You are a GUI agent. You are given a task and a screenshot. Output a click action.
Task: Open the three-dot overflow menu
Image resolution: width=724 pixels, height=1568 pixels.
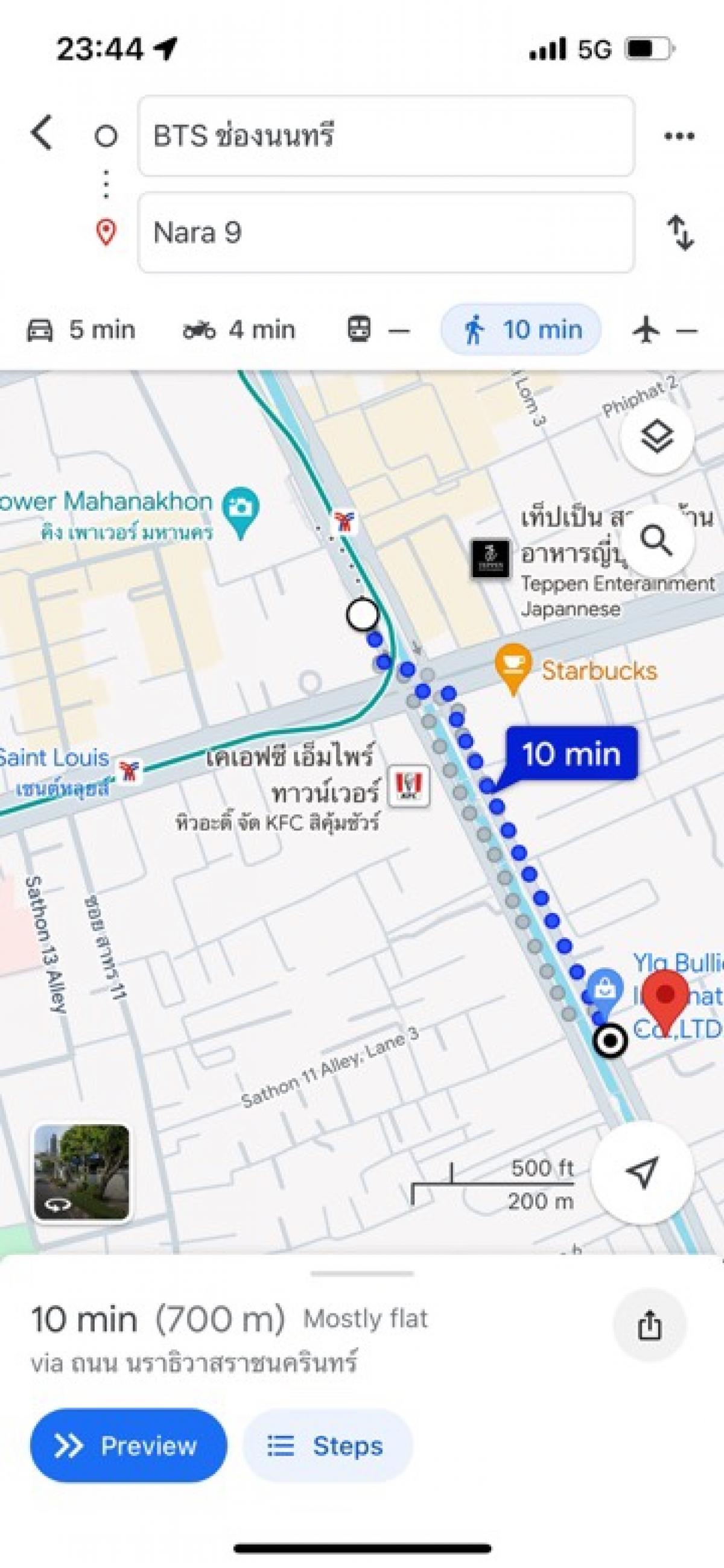click(679, 136)
